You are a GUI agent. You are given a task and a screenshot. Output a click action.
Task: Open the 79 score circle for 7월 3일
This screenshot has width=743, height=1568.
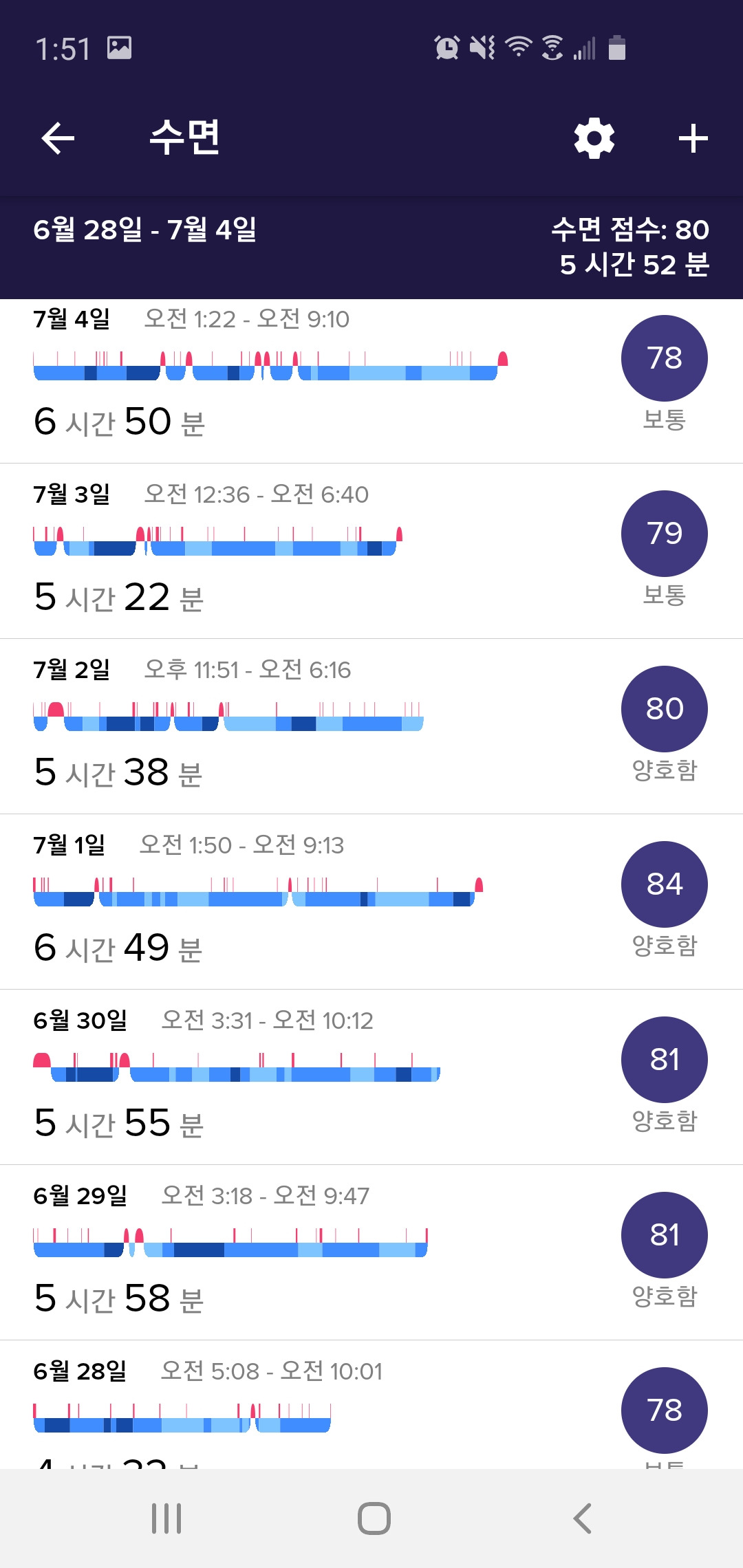coord(664,534)
